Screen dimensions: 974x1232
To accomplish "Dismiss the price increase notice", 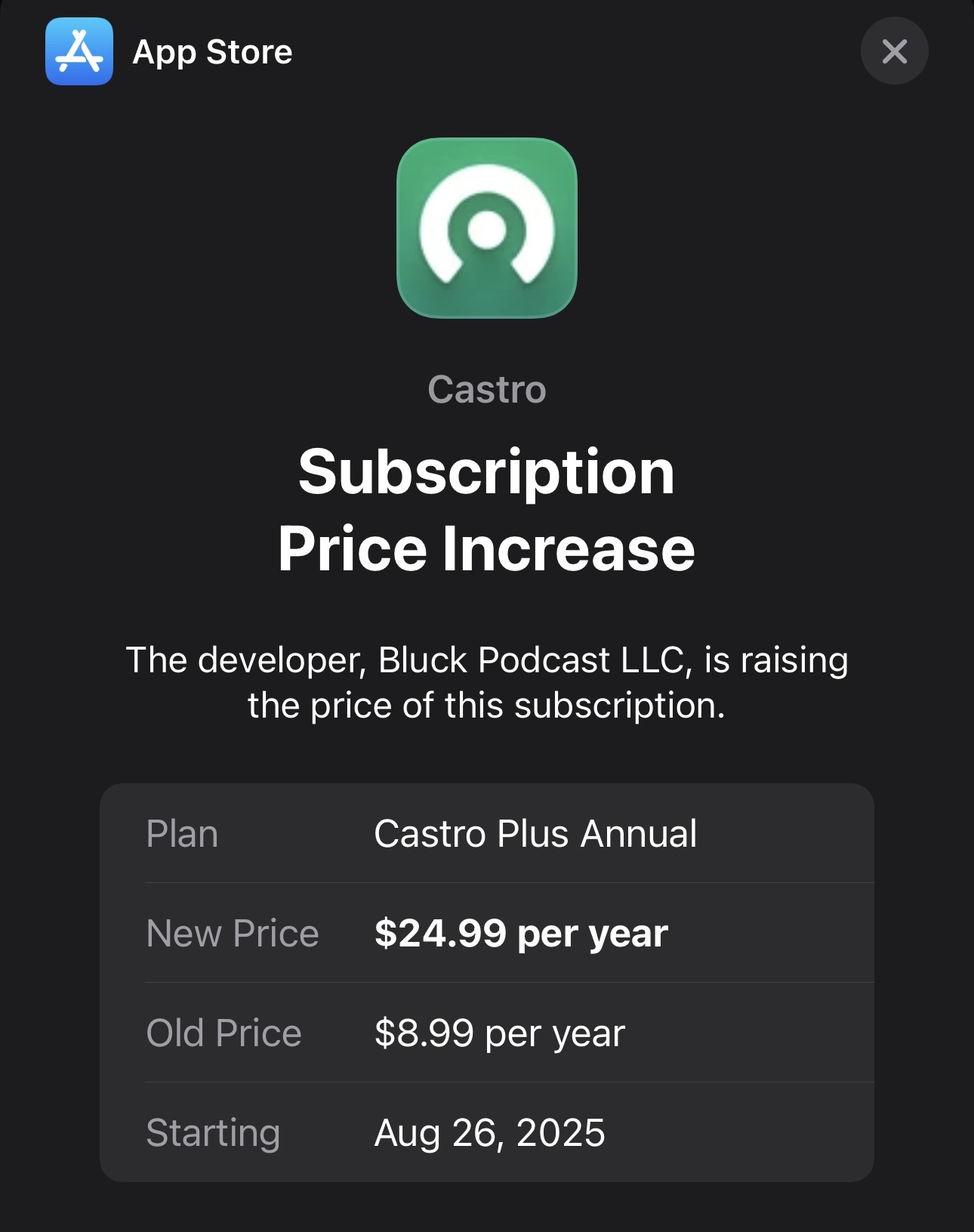I will click(x=894, y=51).
